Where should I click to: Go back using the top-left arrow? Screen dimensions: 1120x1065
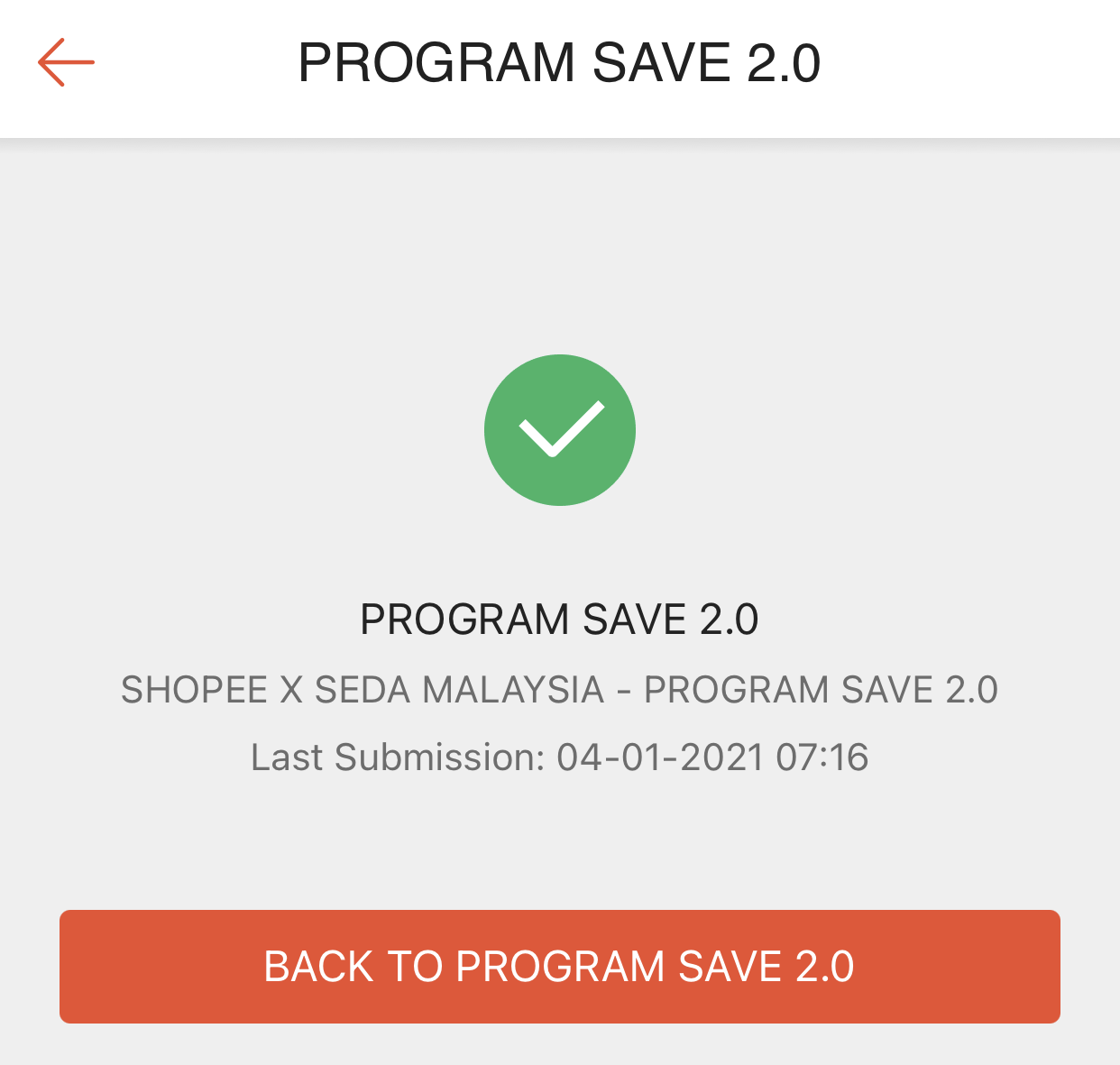[66, 62]
